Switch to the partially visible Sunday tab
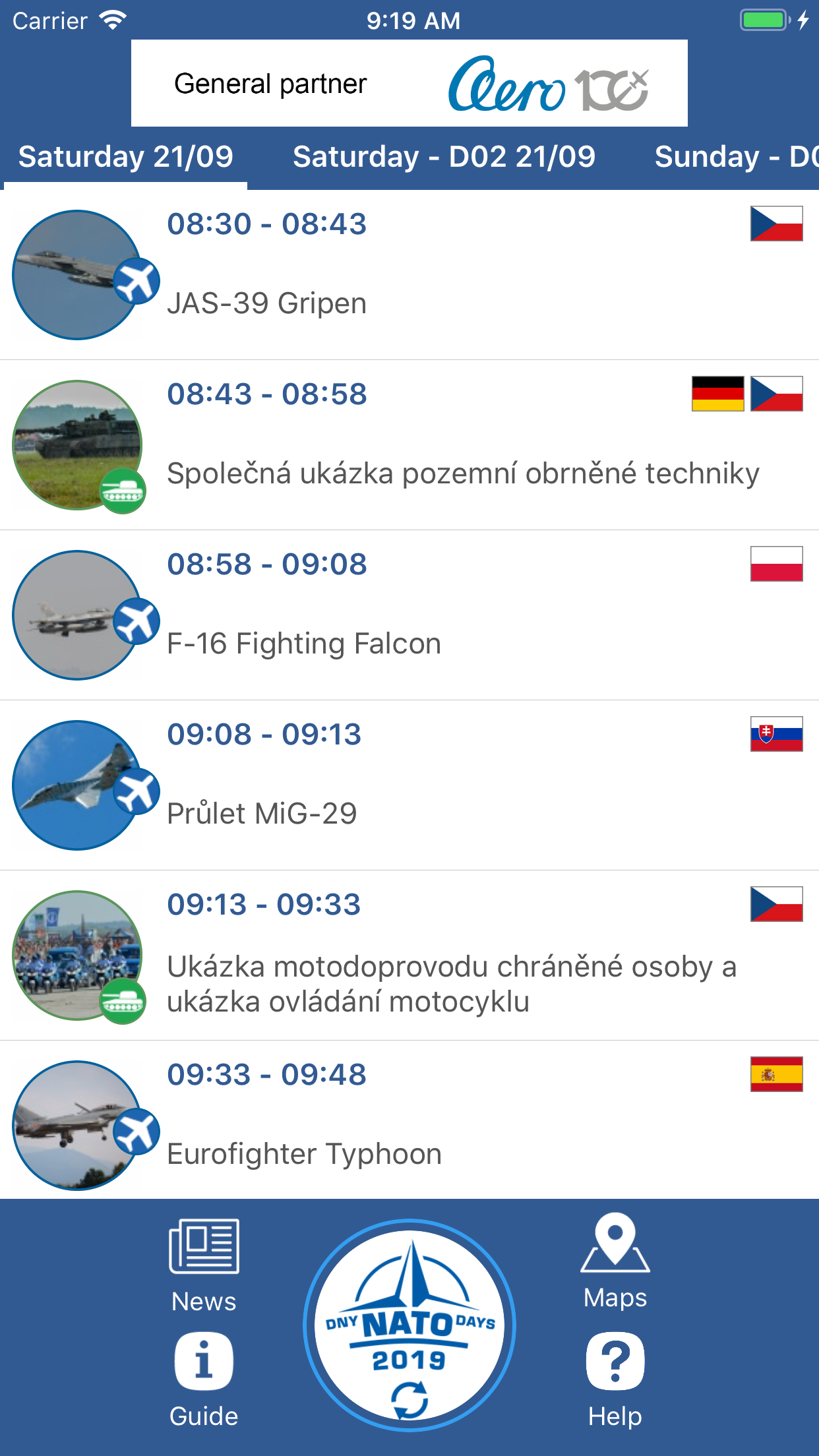 coord(737,157)
